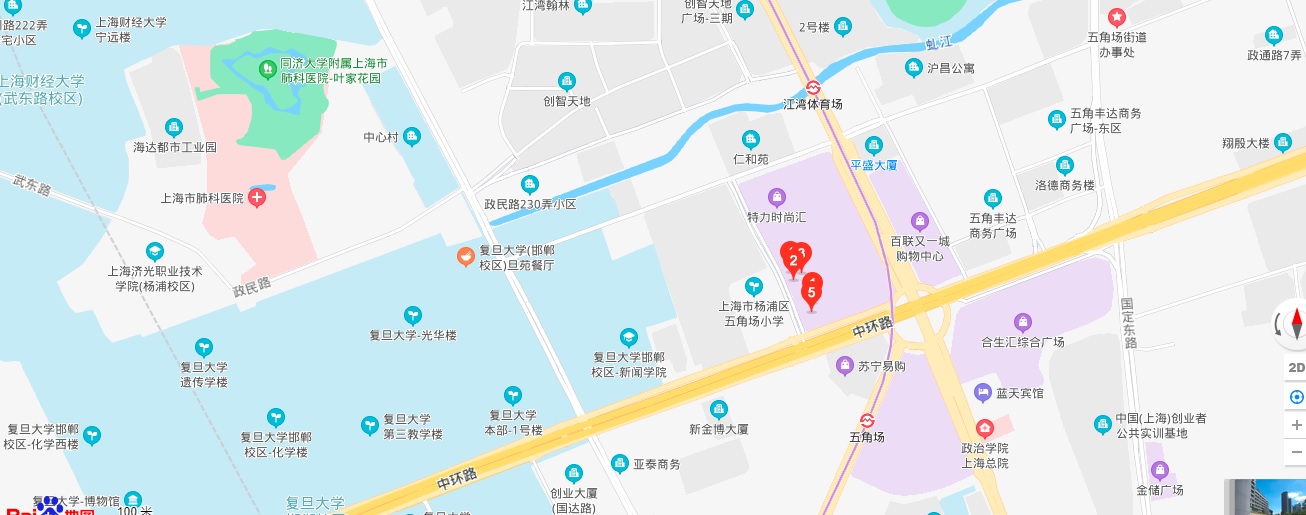Zoom in with the plus button
1306x515 pixels.
pos(1297,425)
